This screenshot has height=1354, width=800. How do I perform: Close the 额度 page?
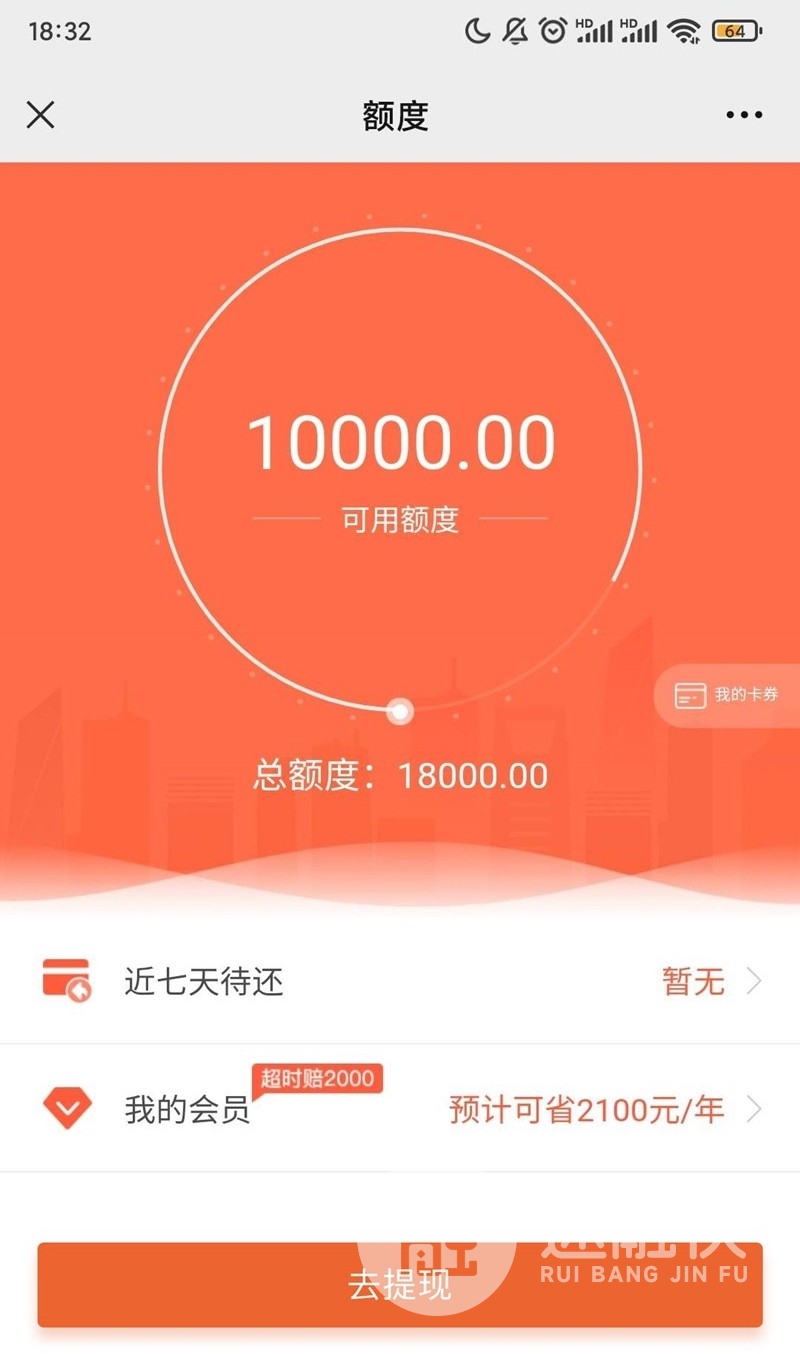(x=40, y=115)
